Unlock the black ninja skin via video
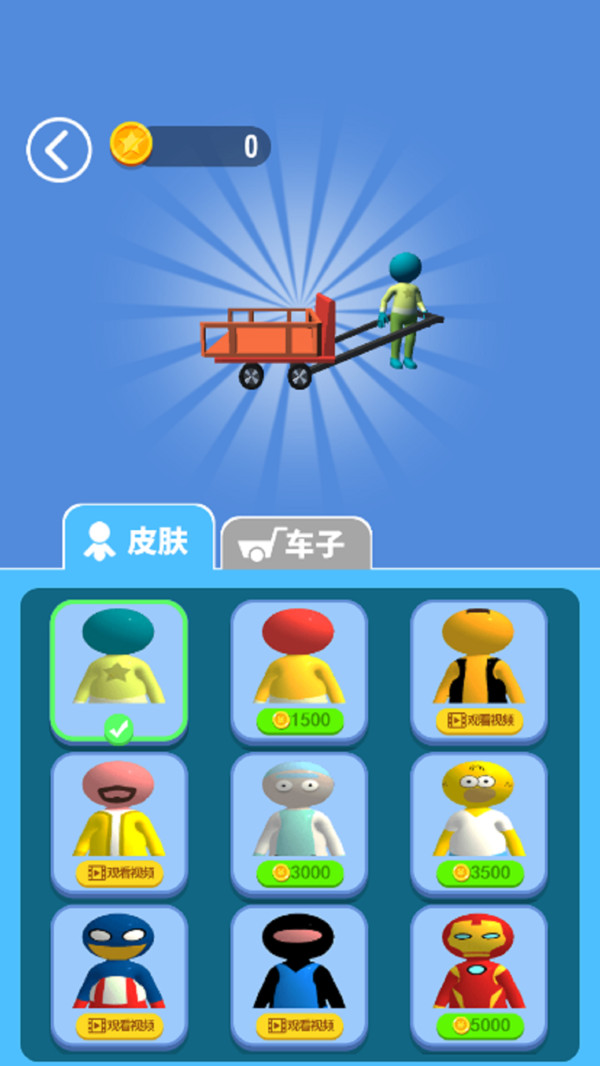This screenshot has width=600, height=1066. click(299, 1025)
